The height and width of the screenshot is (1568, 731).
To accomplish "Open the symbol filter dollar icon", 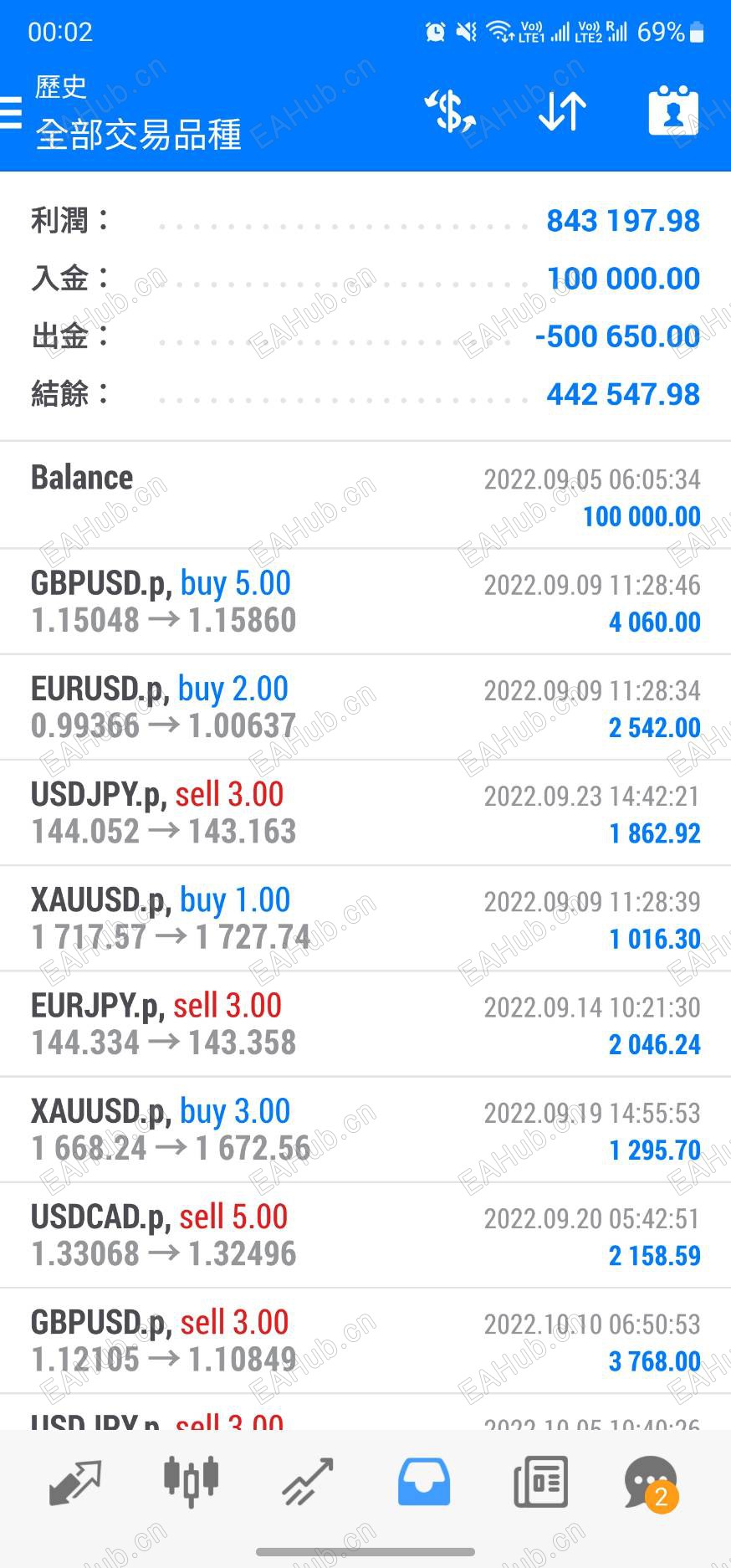I will click(x=450, y=111).
